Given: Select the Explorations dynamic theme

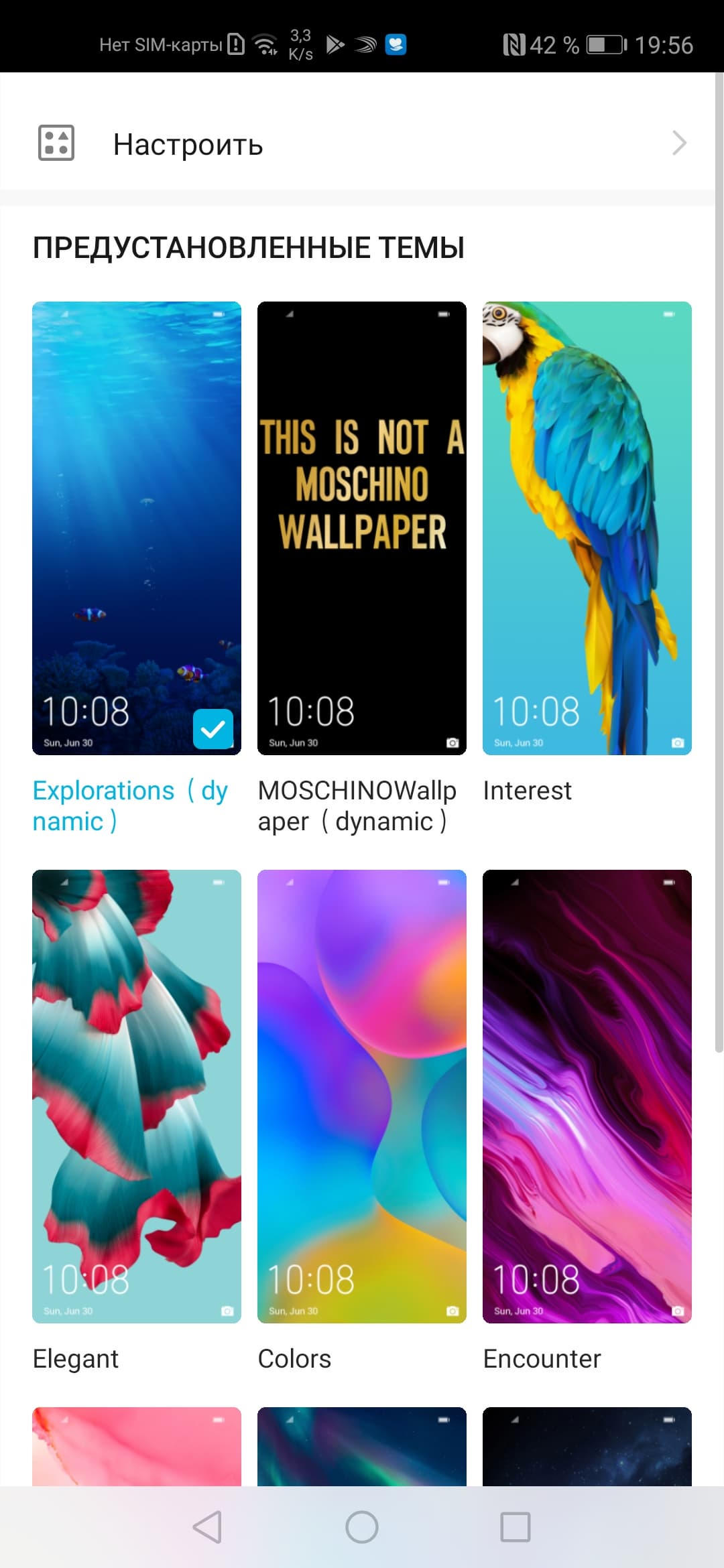Looking at the screenshot, I should coord(137,528).
